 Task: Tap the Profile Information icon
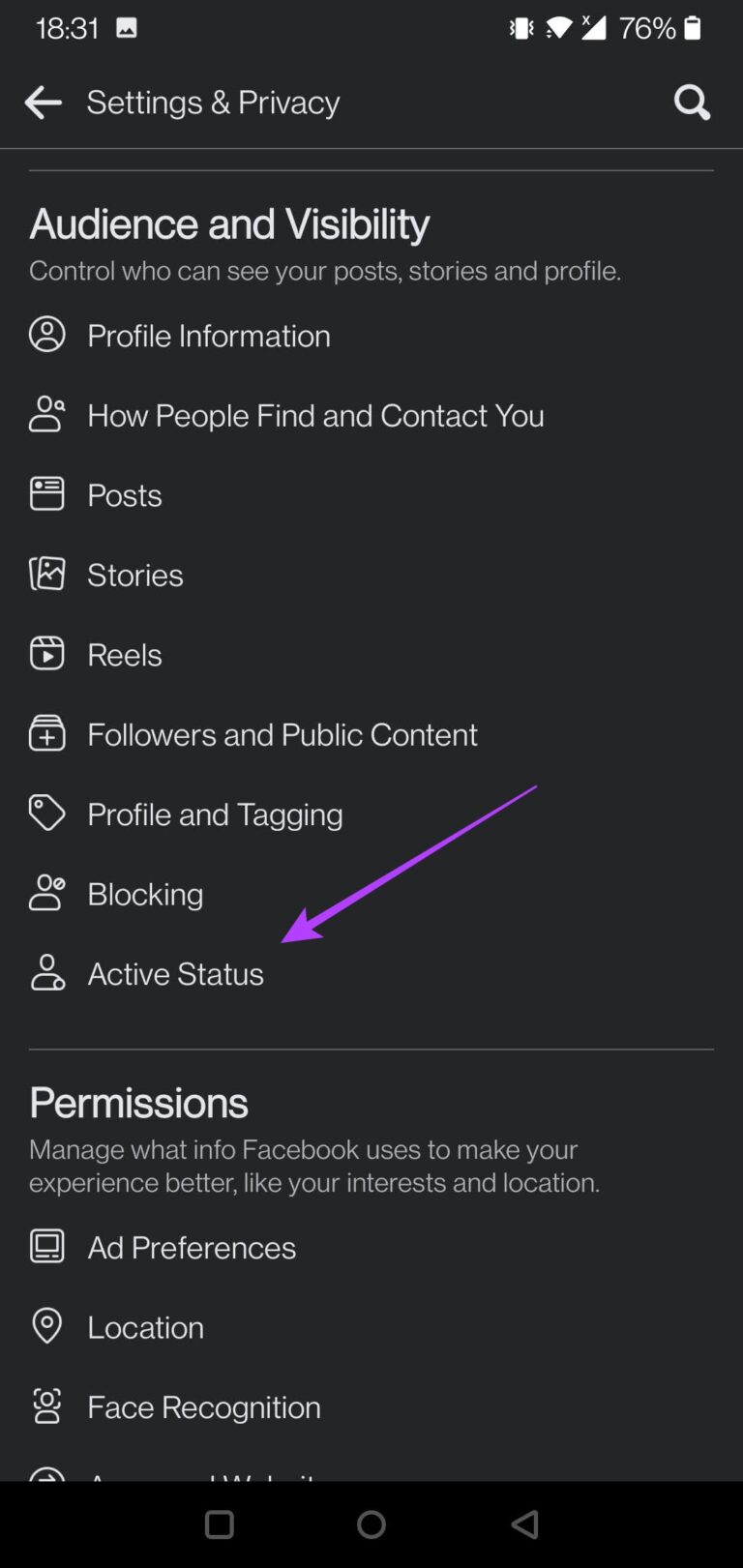[46, 334]
